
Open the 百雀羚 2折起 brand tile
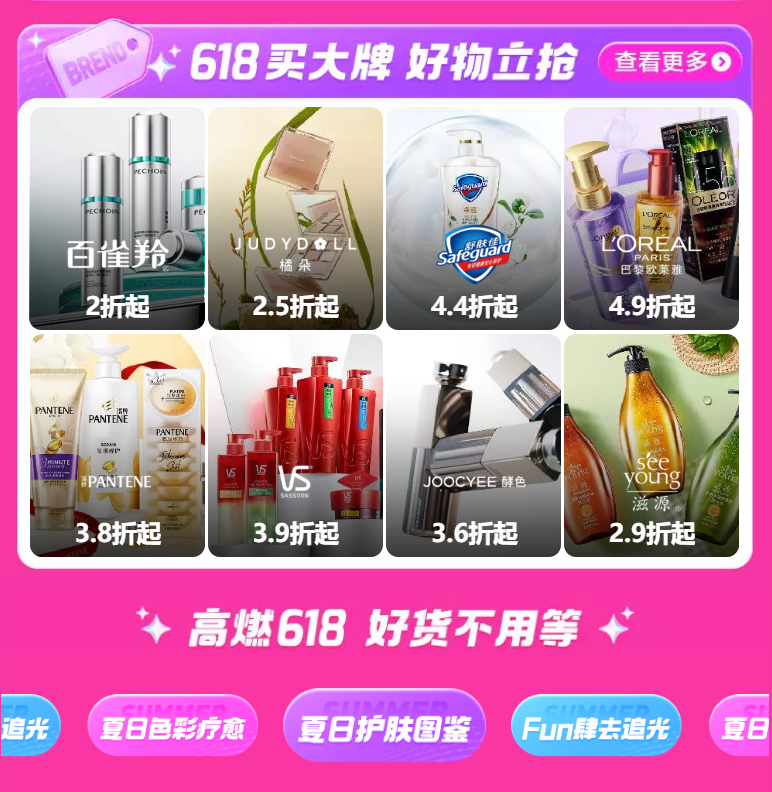tap(117, 218)
